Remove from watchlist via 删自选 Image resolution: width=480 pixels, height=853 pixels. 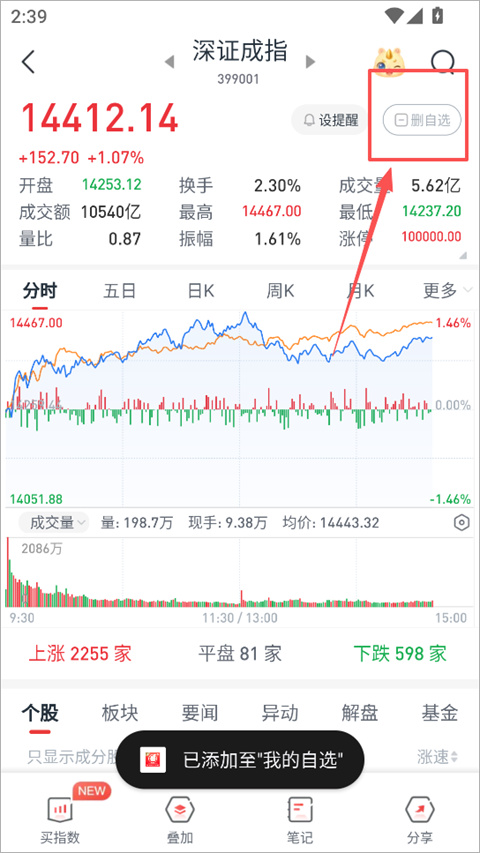click(x=422, y=120)
